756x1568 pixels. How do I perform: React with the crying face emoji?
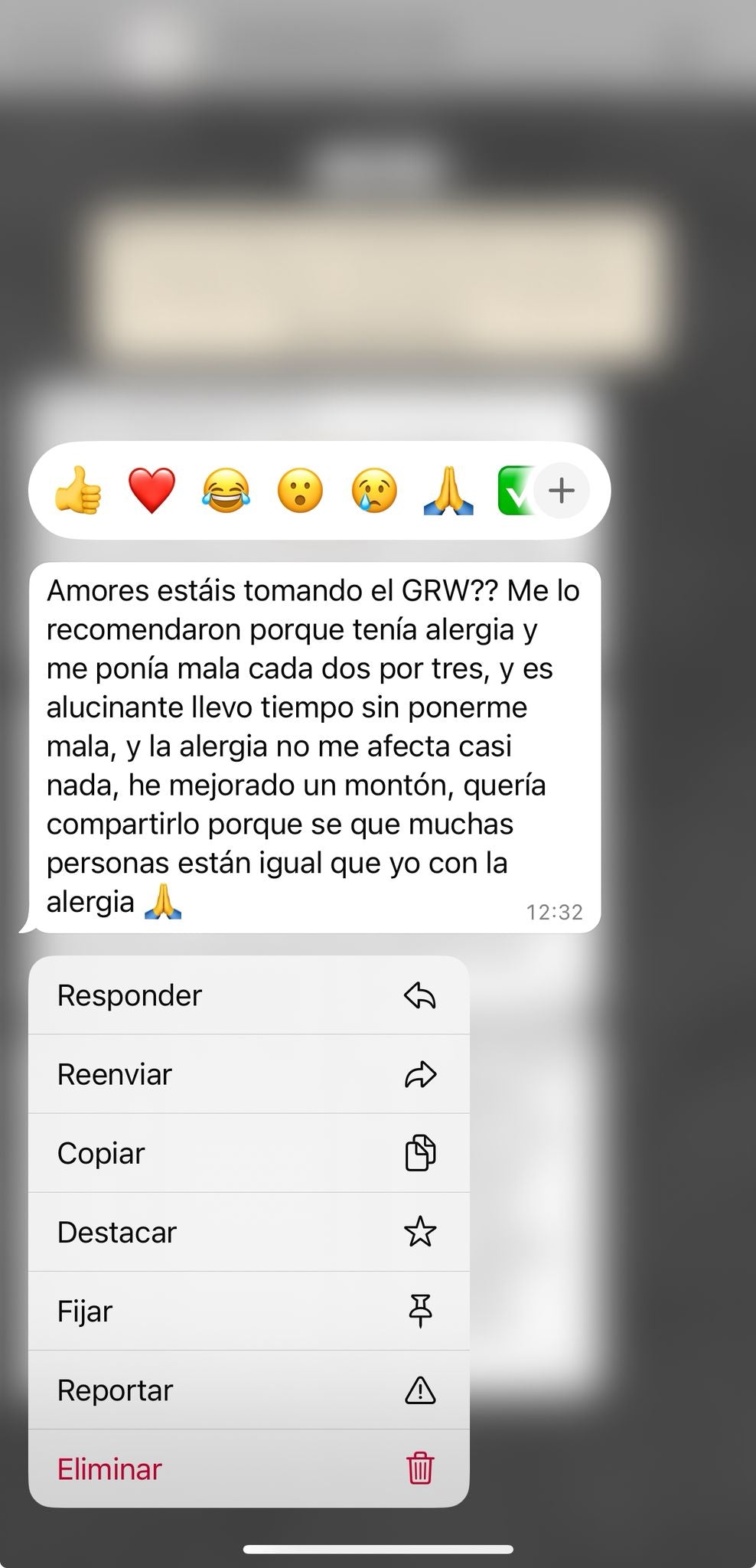[x=374, y=491]
